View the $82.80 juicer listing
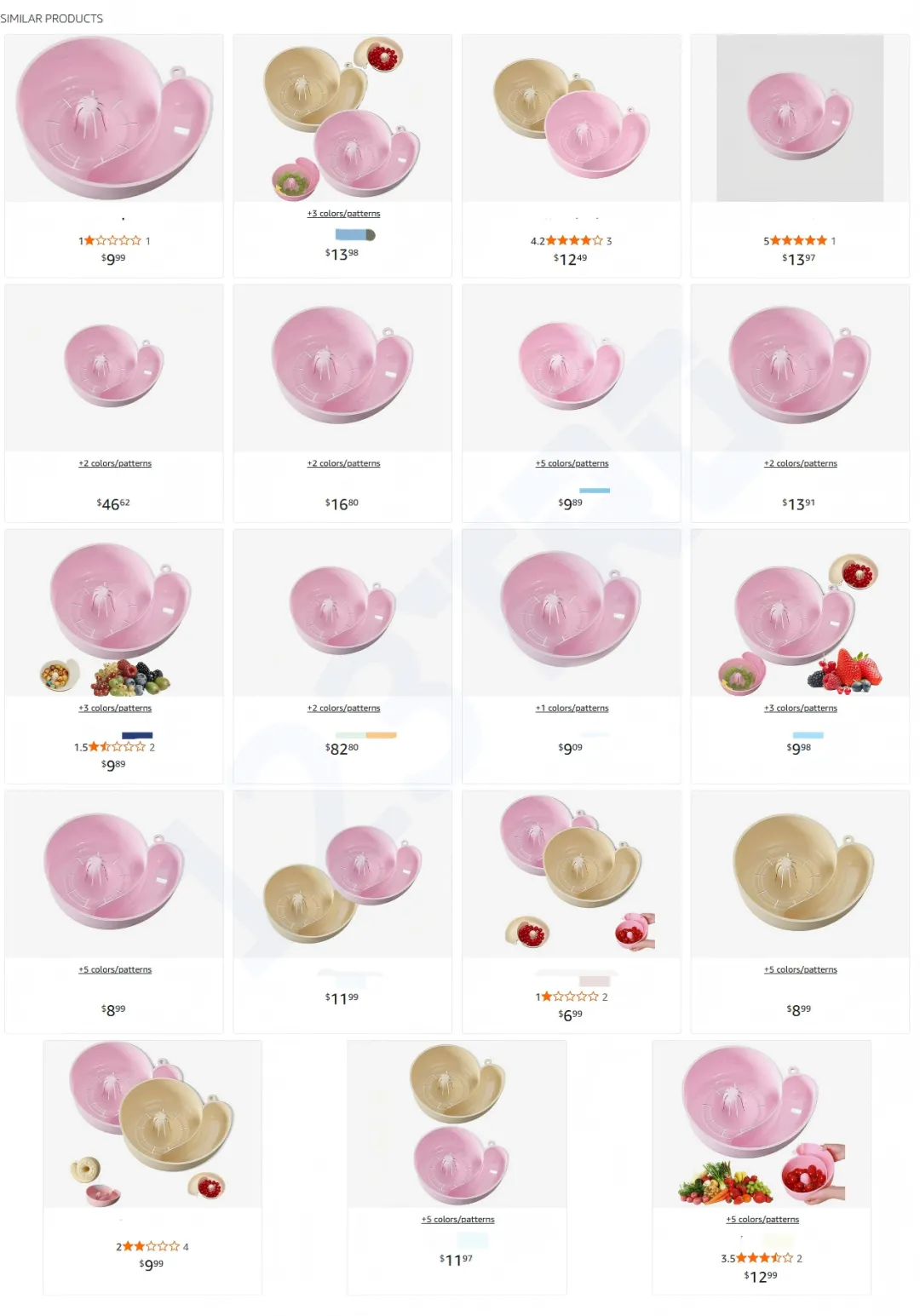This screenshot has width=920, height=1316. point(342,612)
